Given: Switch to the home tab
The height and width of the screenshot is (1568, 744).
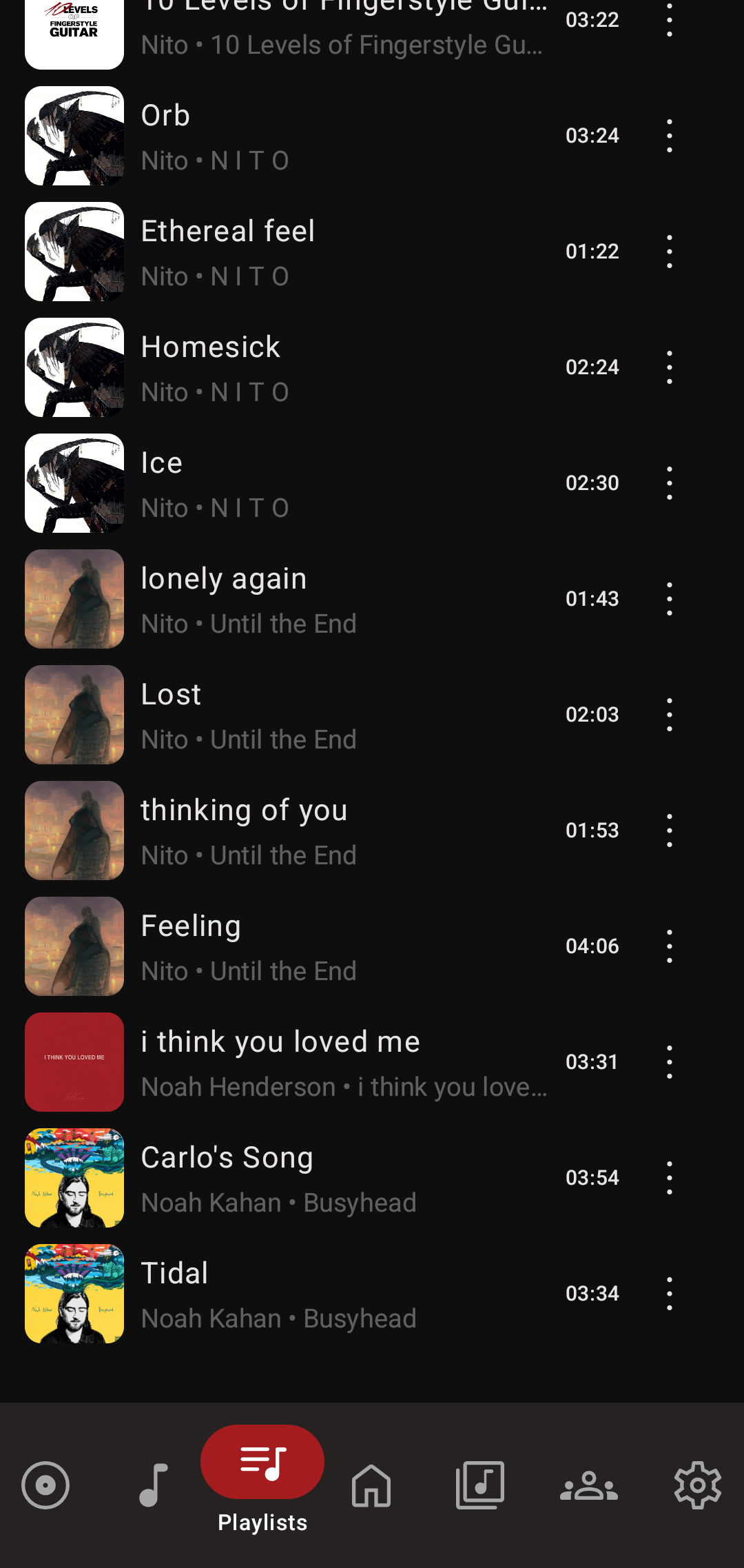Looking at the screenshot, I should click(x=371, y=1485).
